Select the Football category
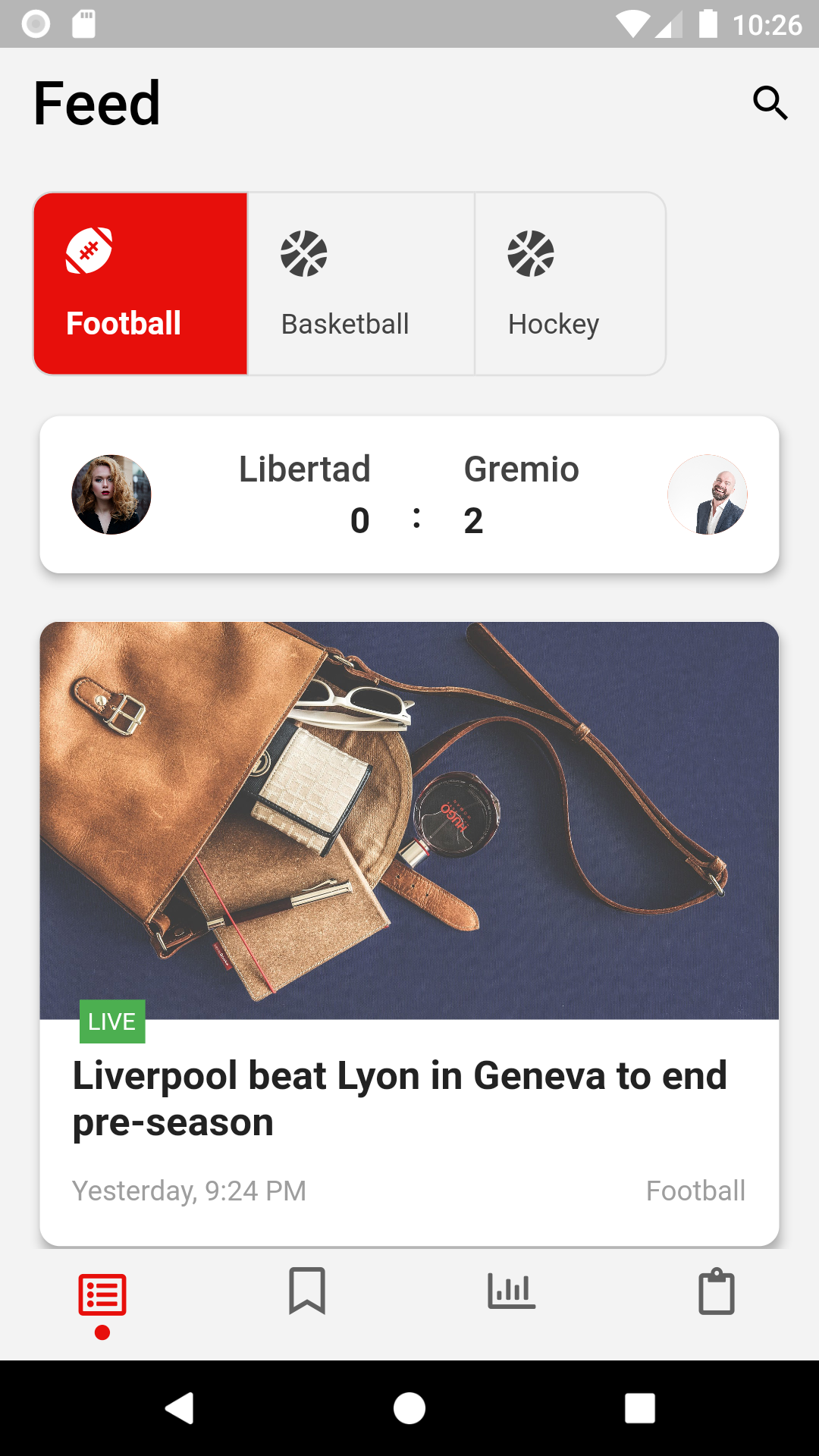Image resolution: width=819 pixels, height=1456 pixels. click(141, 284)
